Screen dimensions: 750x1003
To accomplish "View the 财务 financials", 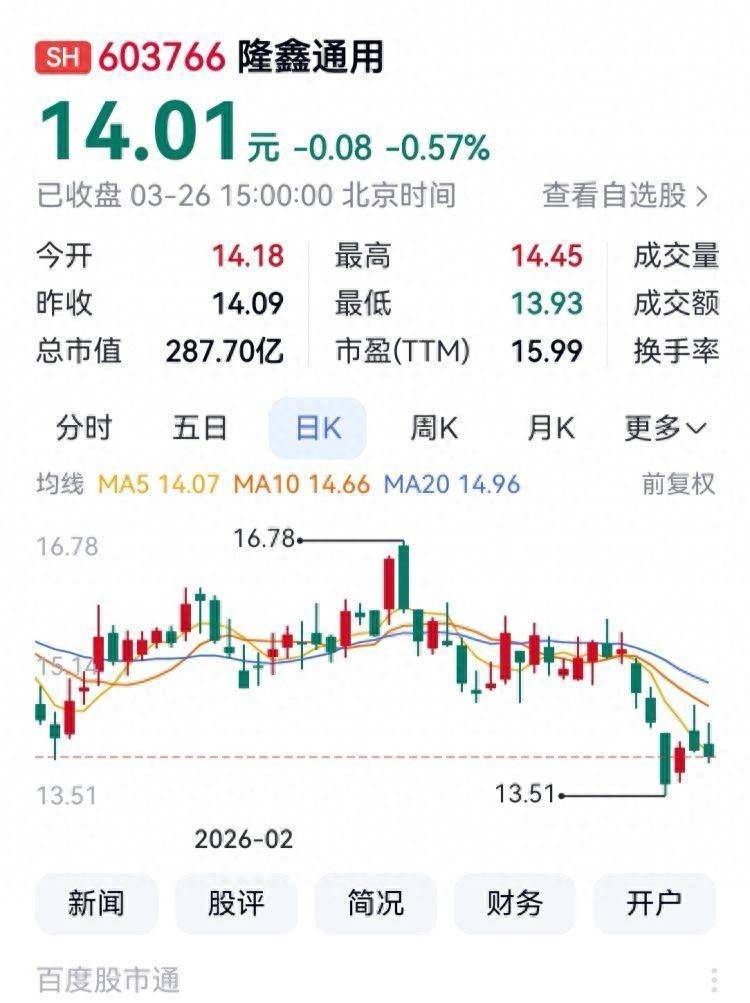I will point(515,904).
